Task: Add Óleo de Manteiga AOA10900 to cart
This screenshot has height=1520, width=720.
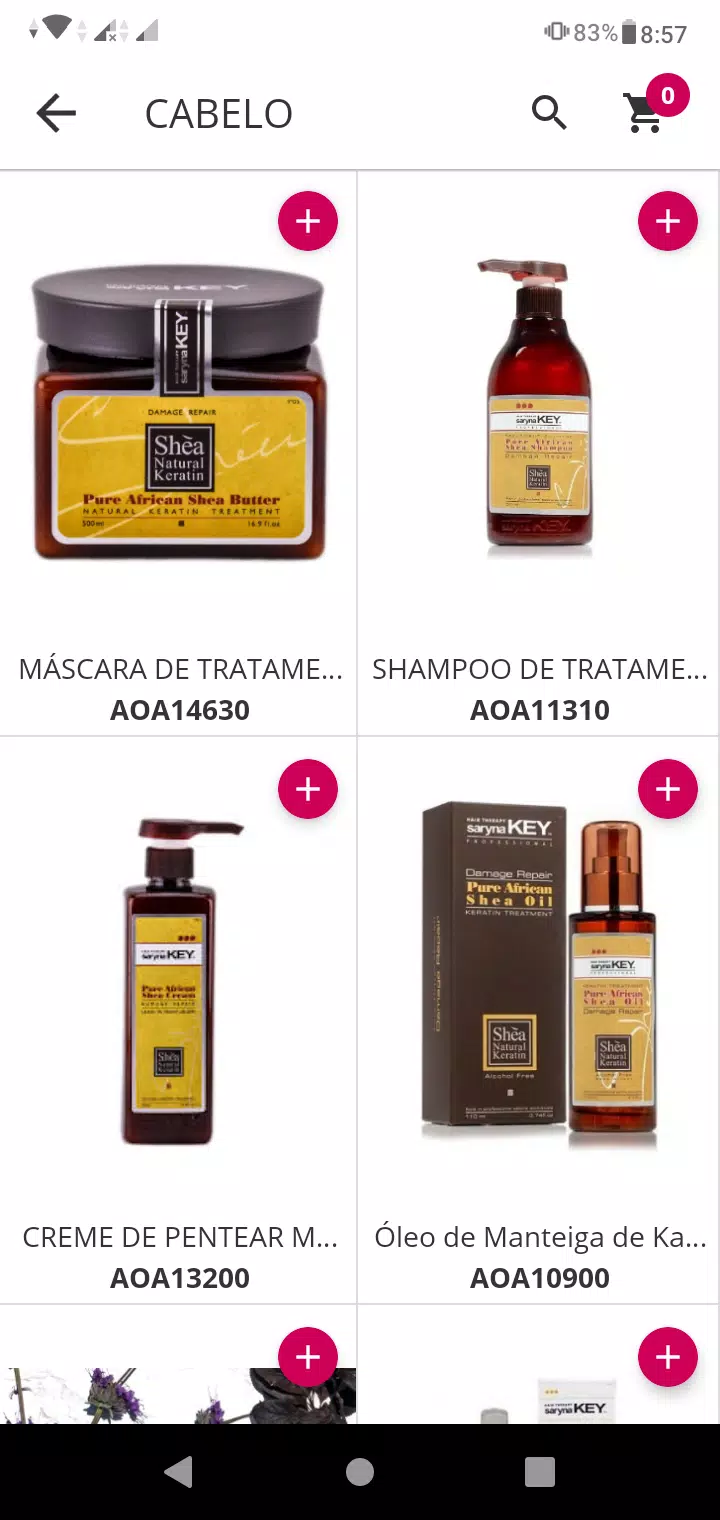Action: pos(668,789)
